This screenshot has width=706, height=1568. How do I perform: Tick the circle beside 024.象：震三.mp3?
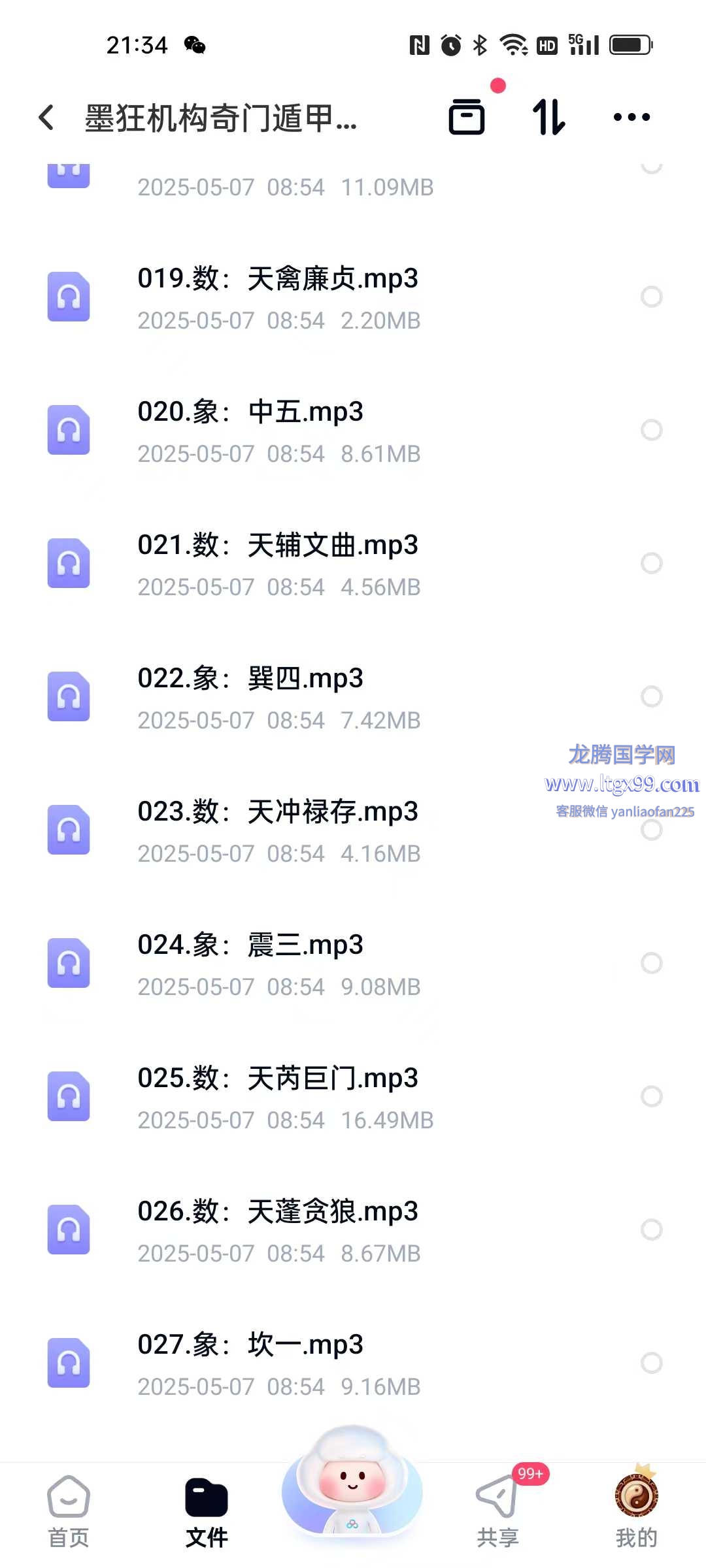[x=652, y=963]
